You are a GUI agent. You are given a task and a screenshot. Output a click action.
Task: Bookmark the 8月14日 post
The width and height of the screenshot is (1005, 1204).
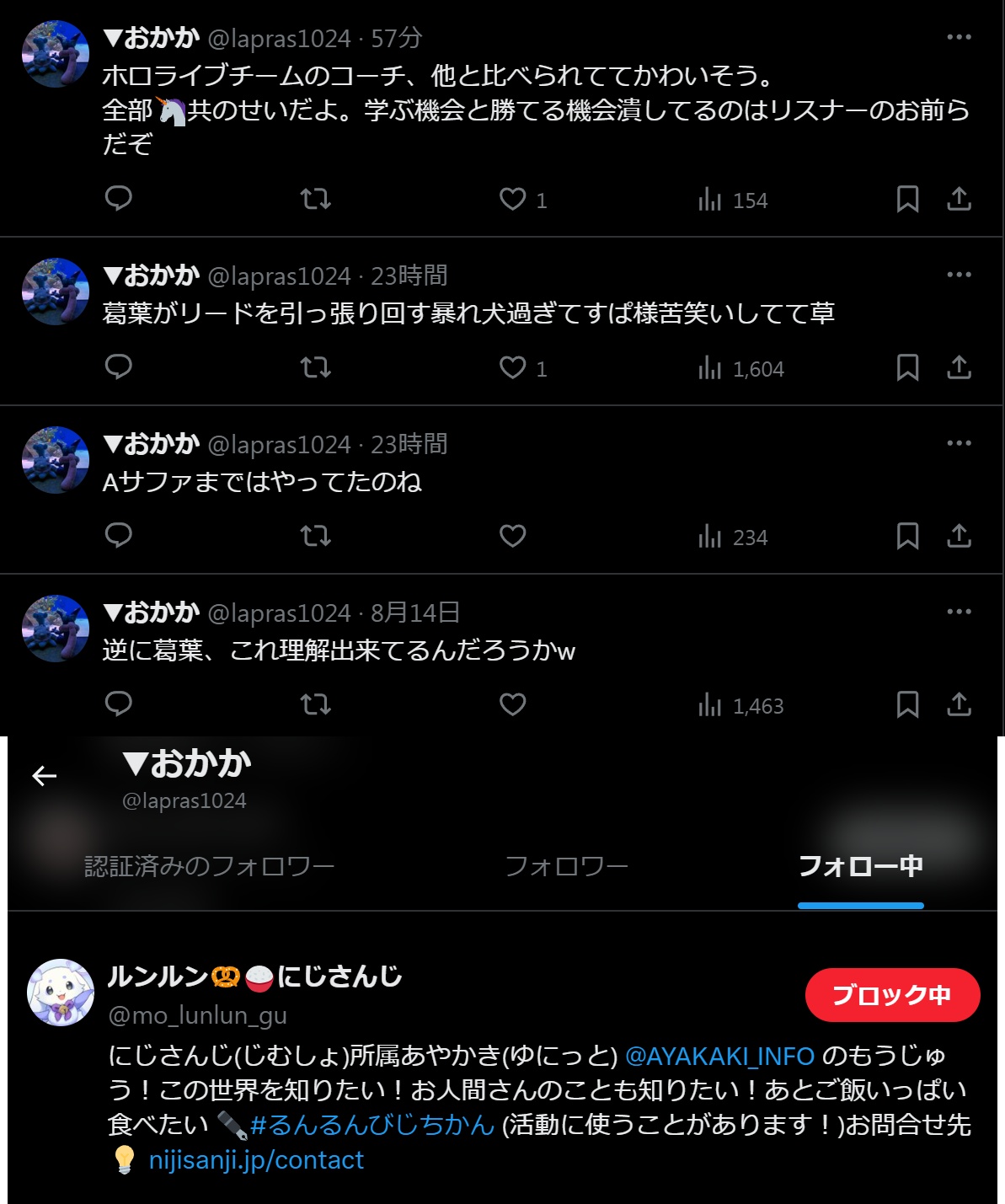tap(907, 704)
